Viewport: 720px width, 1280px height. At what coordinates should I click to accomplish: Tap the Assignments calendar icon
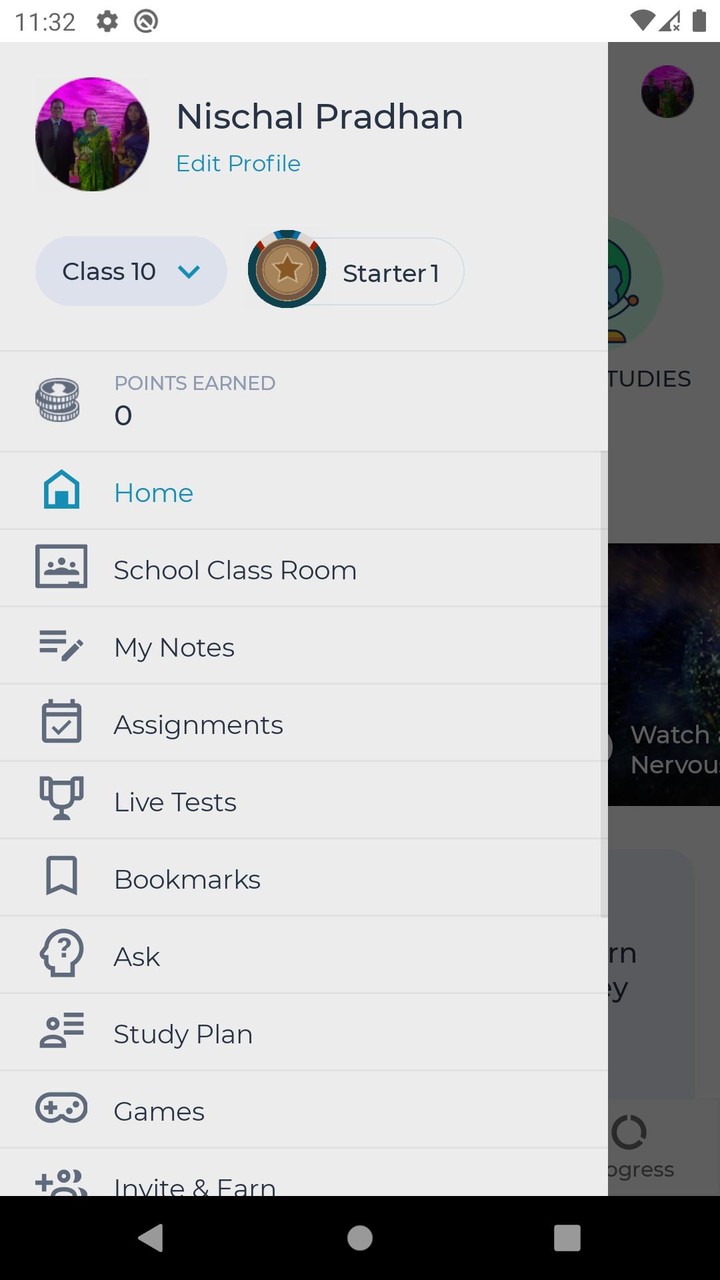pos(61,722)
